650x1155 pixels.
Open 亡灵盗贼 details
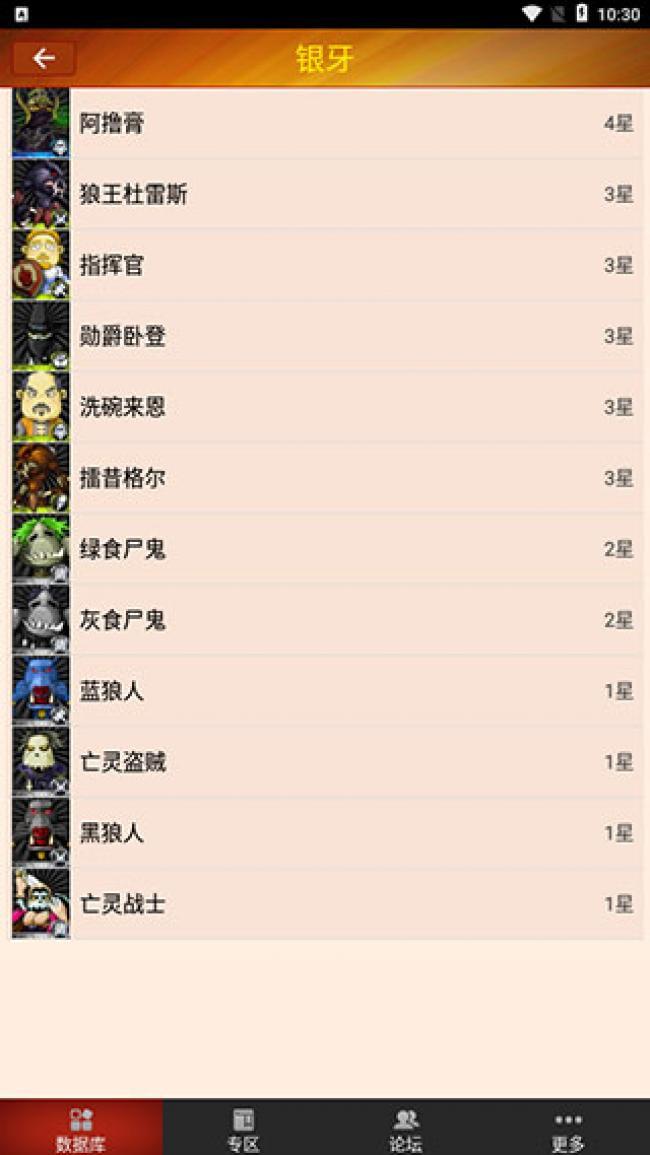325,762
